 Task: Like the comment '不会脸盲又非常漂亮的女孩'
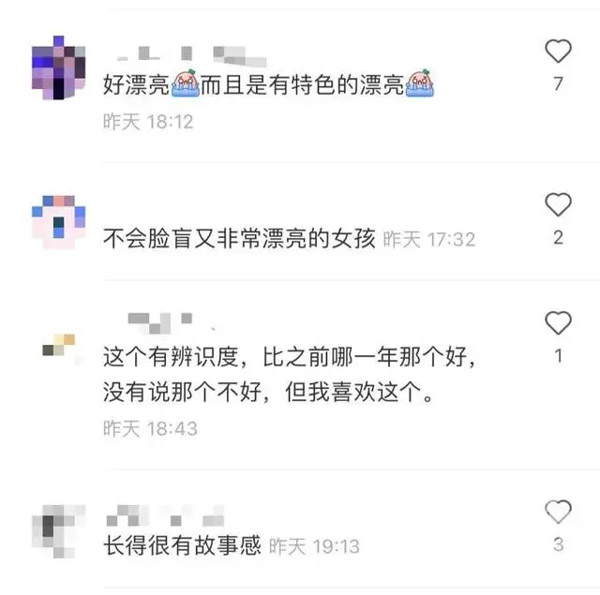(558, 206)
